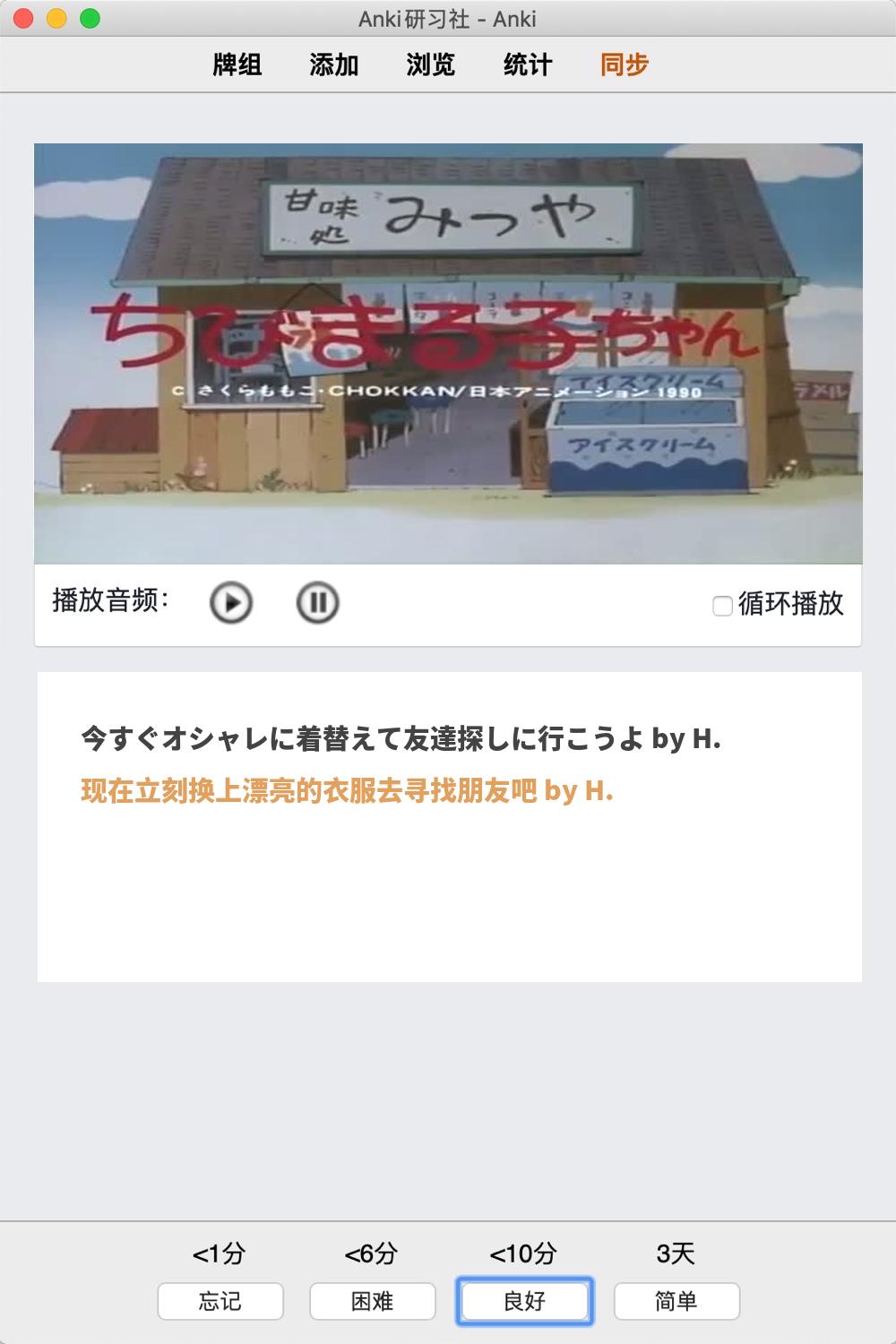
Task: Open the 统计 statistics view
Action: [528, 65]
